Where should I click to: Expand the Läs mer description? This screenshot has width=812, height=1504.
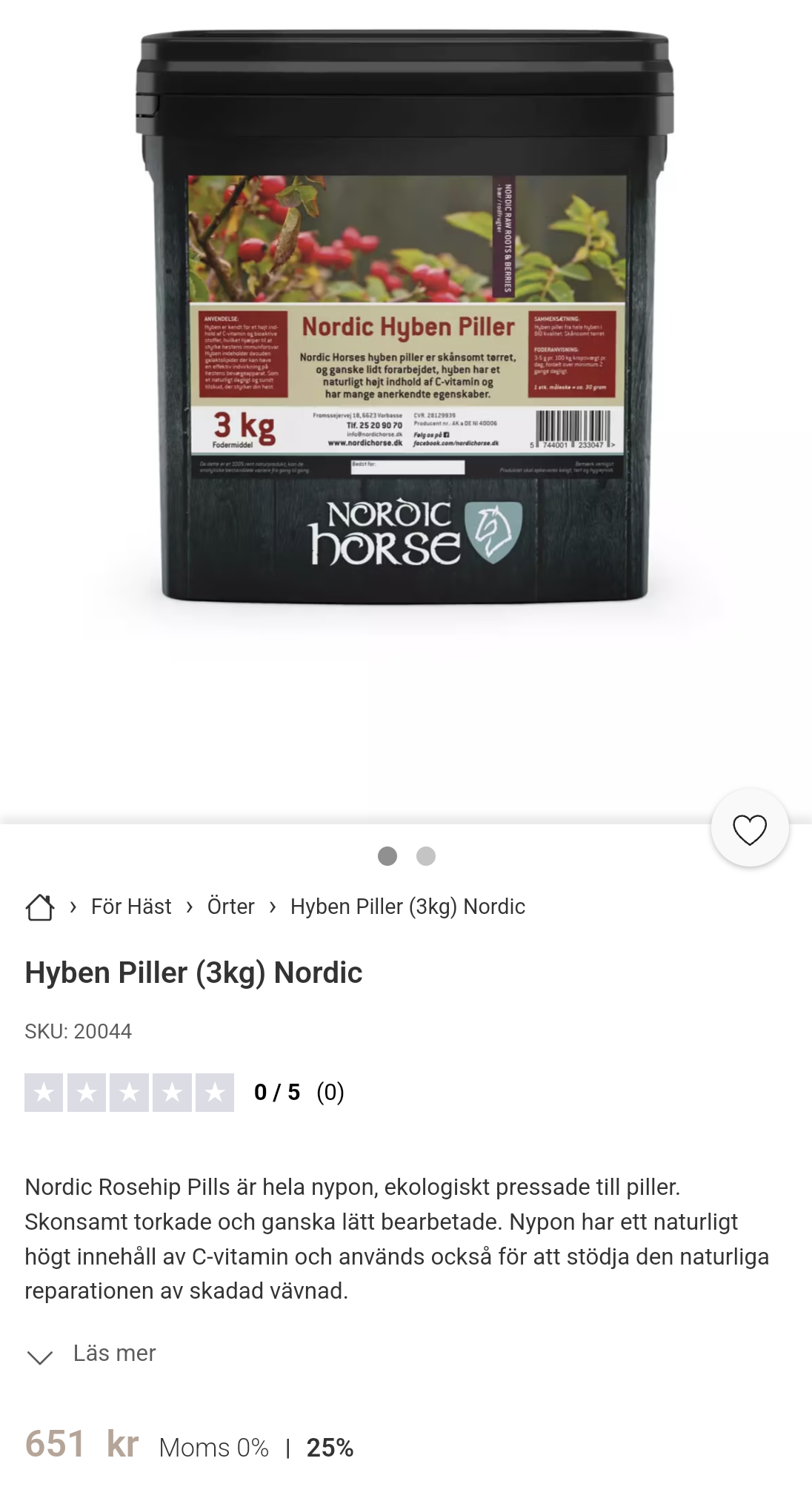click(91, 1354)
